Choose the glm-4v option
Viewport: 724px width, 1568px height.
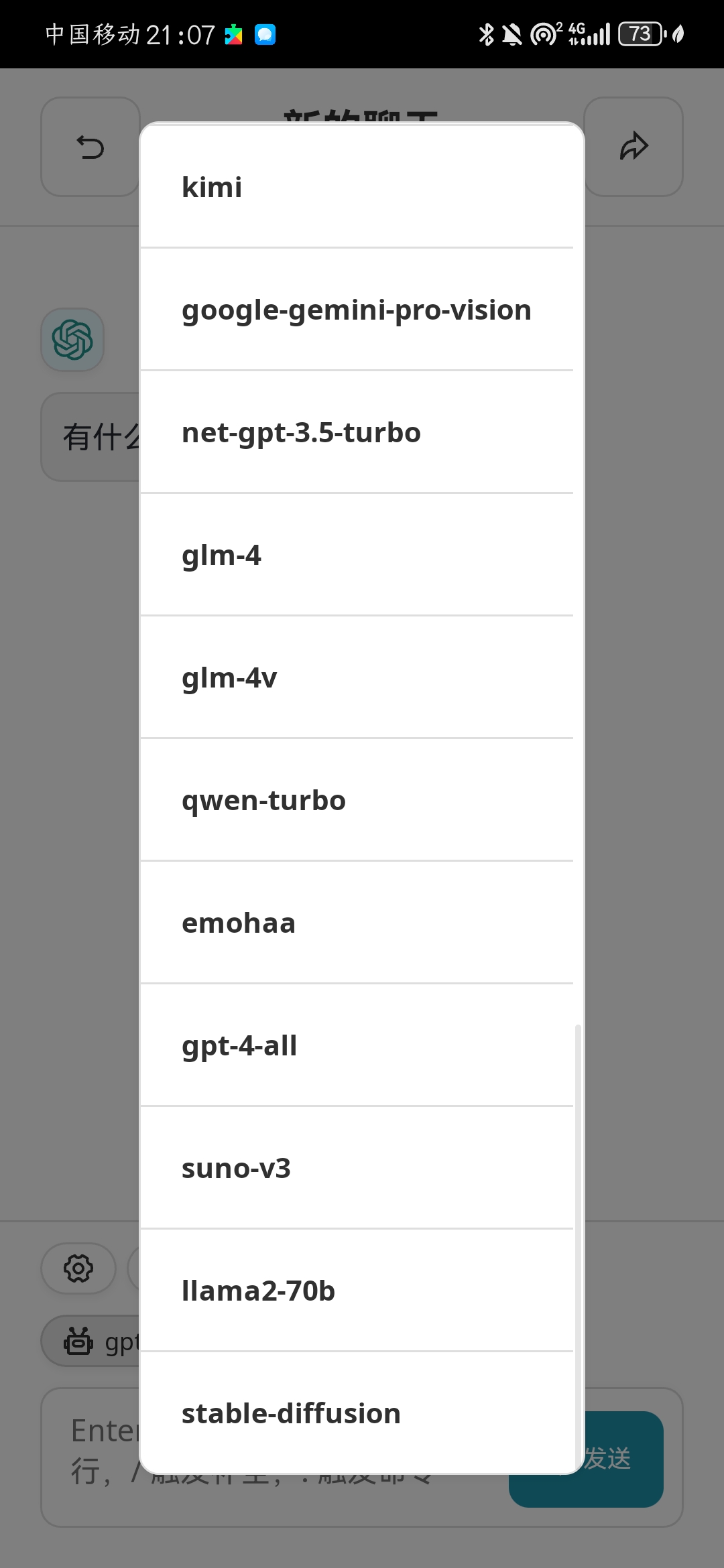pos(357,677)
